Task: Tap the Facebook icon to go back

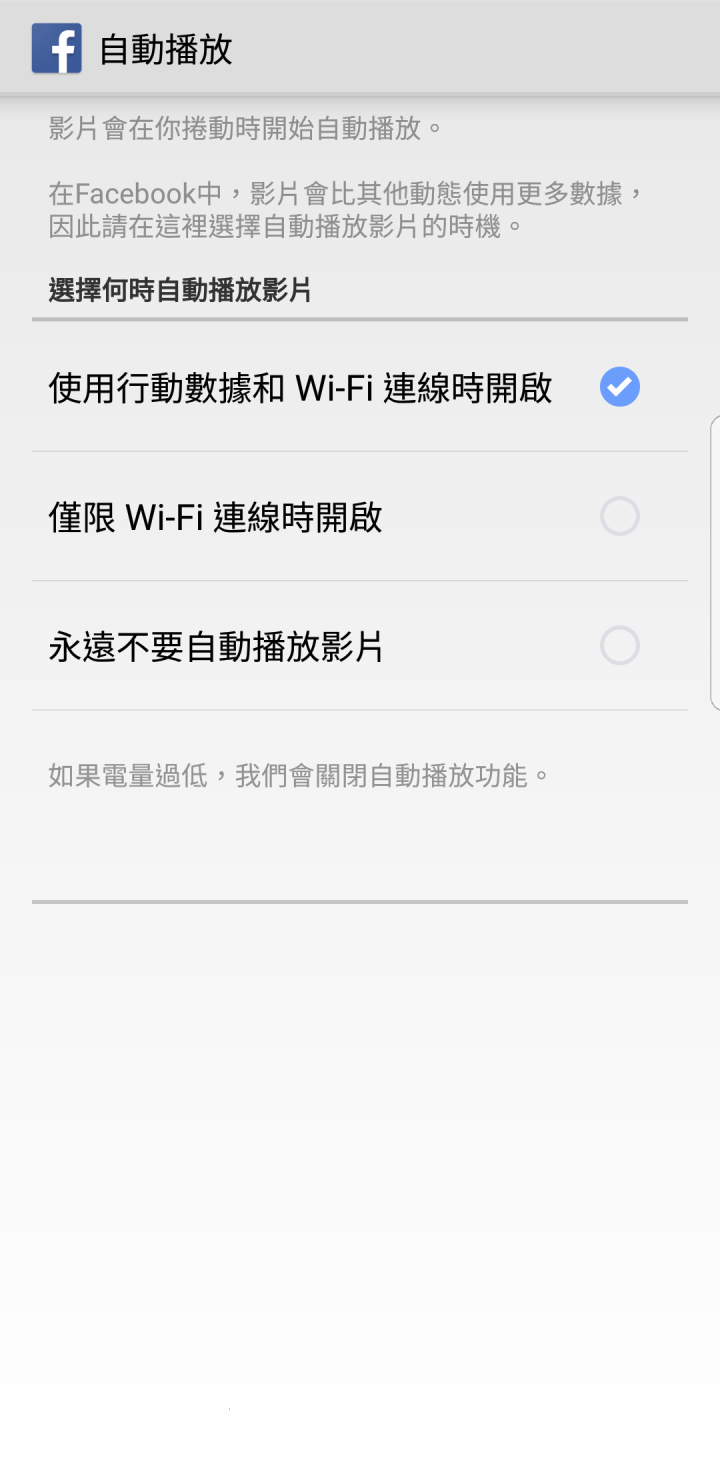Action: pyautogui.click(x=56, y=49)
